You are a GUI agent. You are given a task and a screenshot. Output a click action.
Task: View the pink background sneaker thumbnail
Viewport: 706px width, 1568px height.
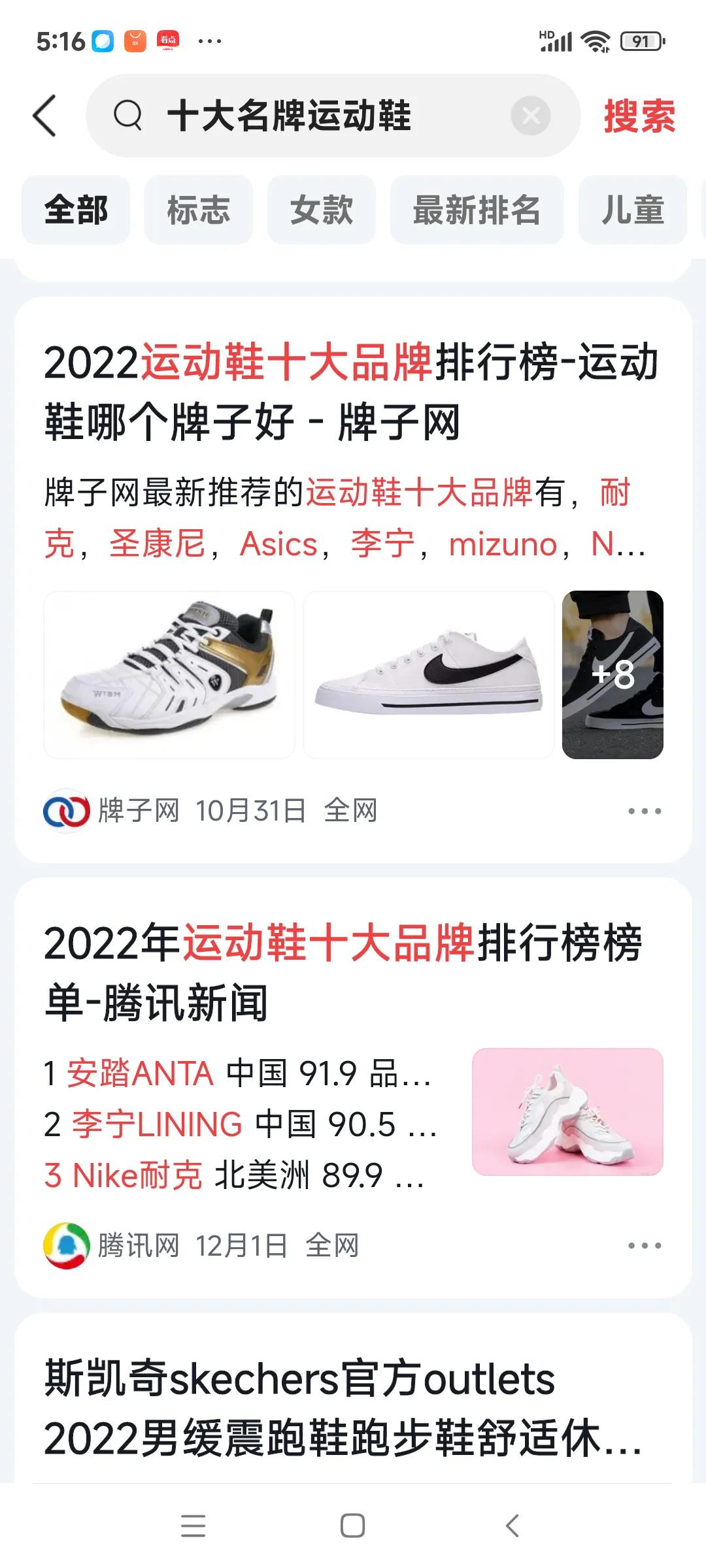pyautogui.click(x=567, y=1112)
